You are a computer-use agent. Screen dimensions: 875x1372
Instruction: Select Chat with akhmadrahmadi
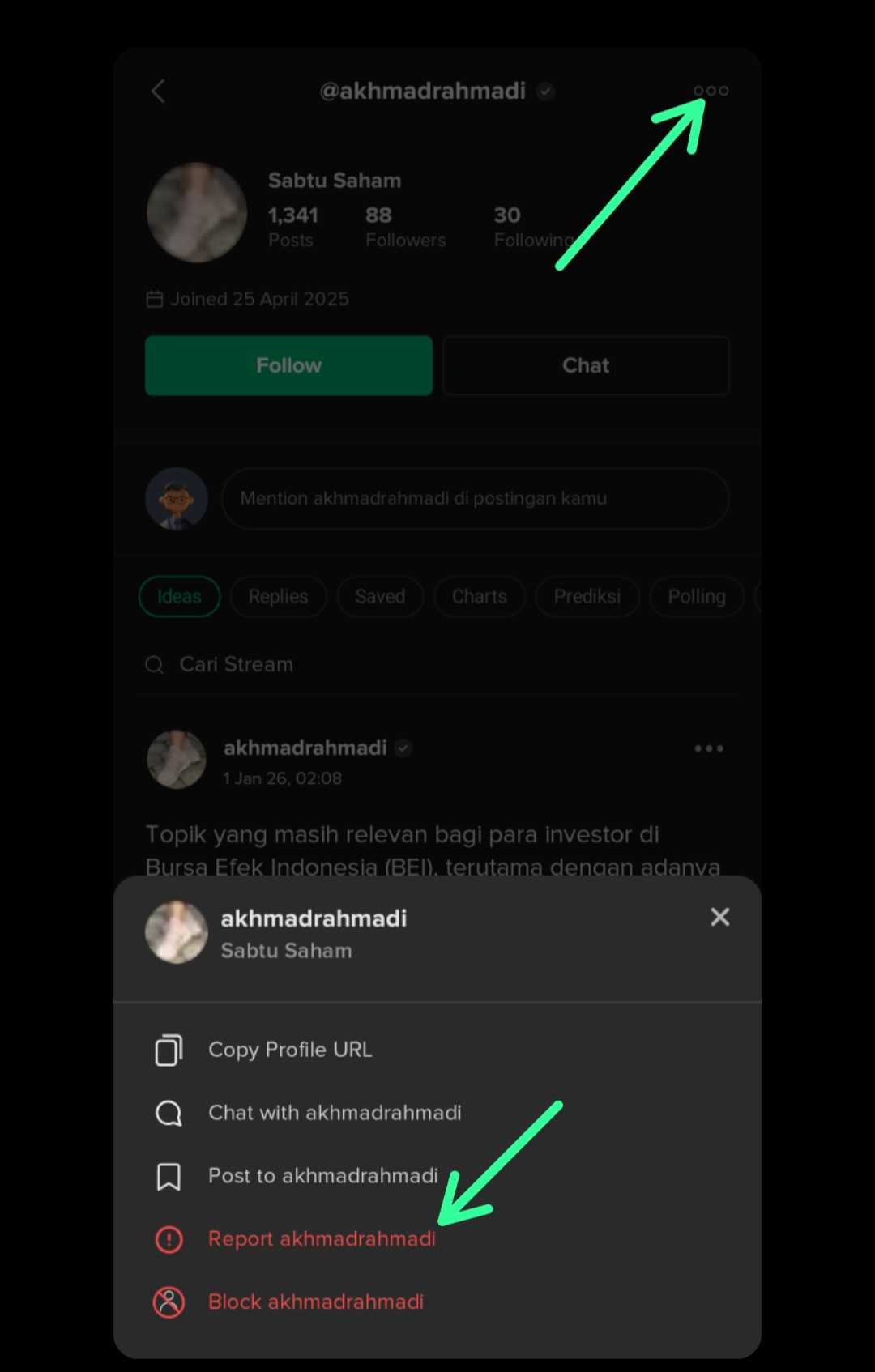(334, 1113)
